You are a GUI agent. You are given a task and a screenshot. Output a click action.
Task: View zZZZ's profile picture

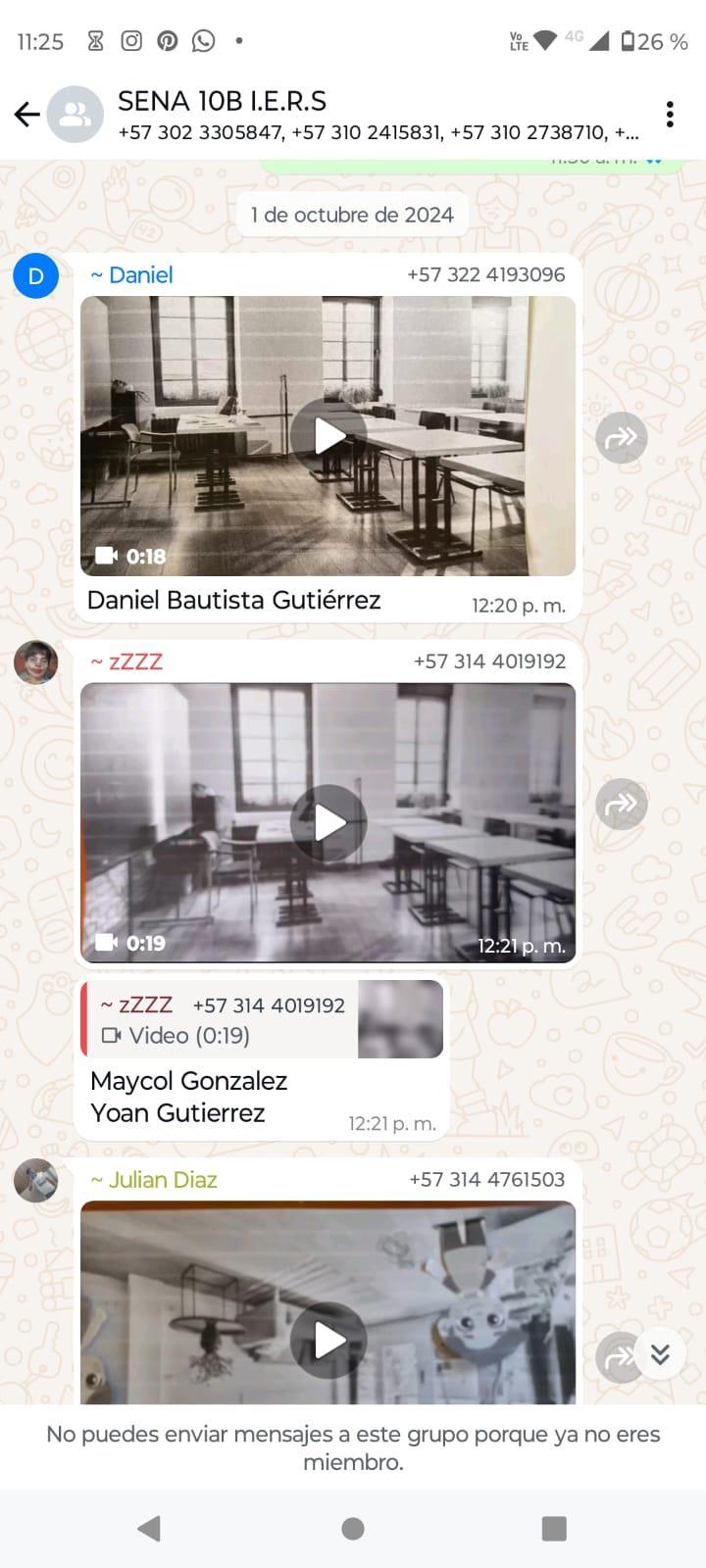tap(36, 662)
